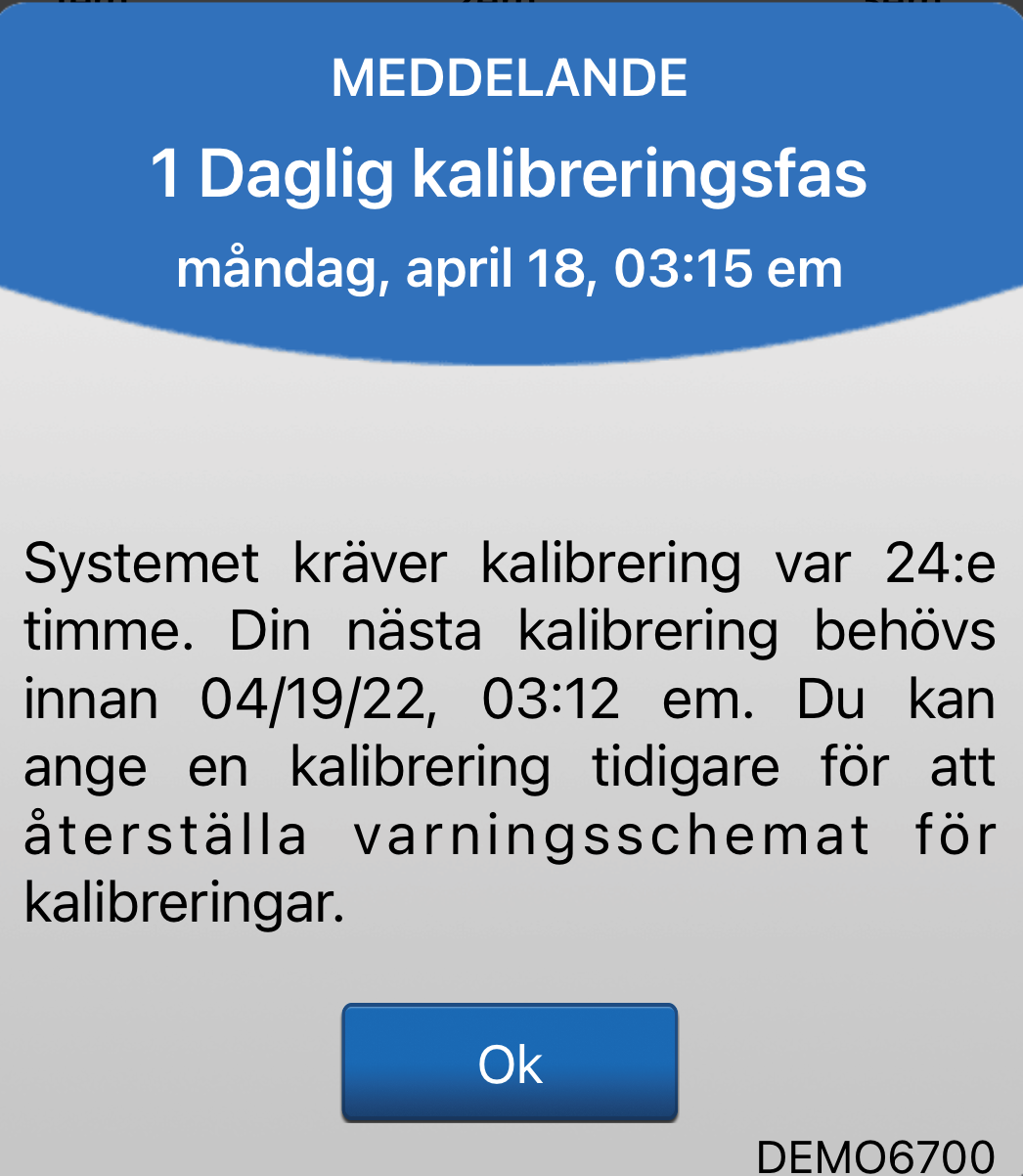This screenshot has width=1023, height=1176.
Task: Confirm the calibration message with Ok
Action: 510,1063
